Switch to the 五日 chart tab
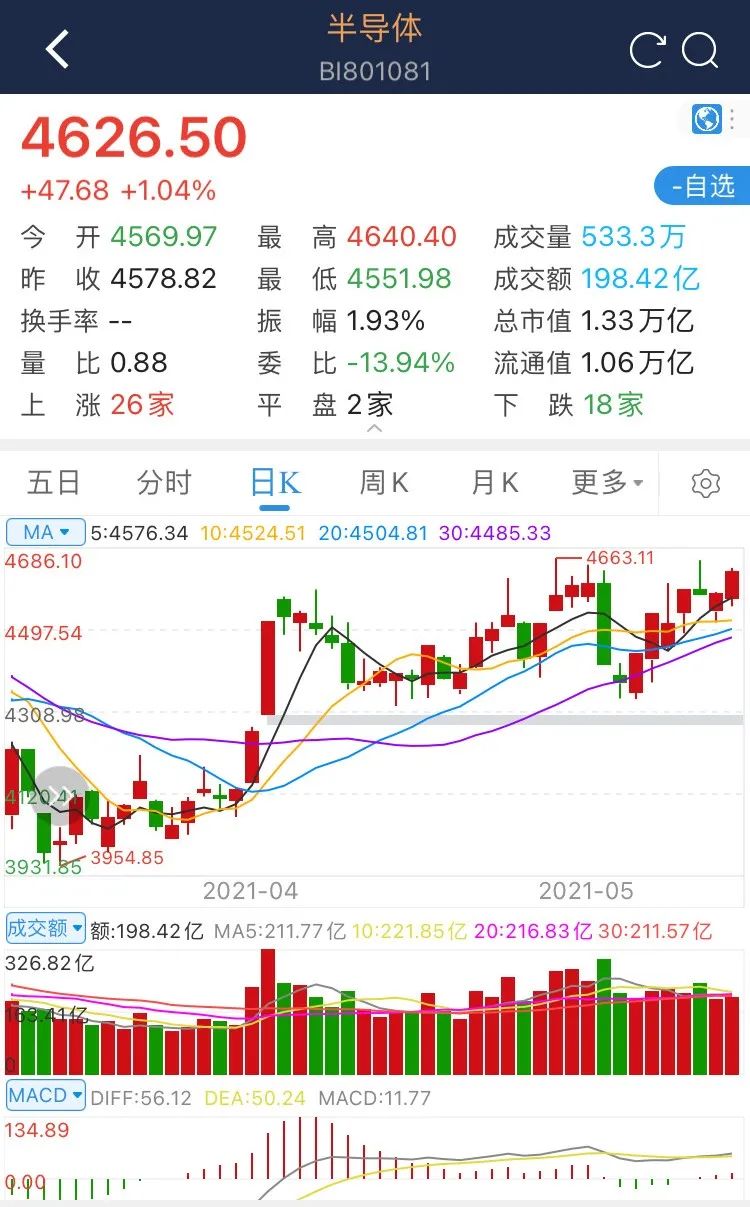750x1207 pixels. point(54,483)
